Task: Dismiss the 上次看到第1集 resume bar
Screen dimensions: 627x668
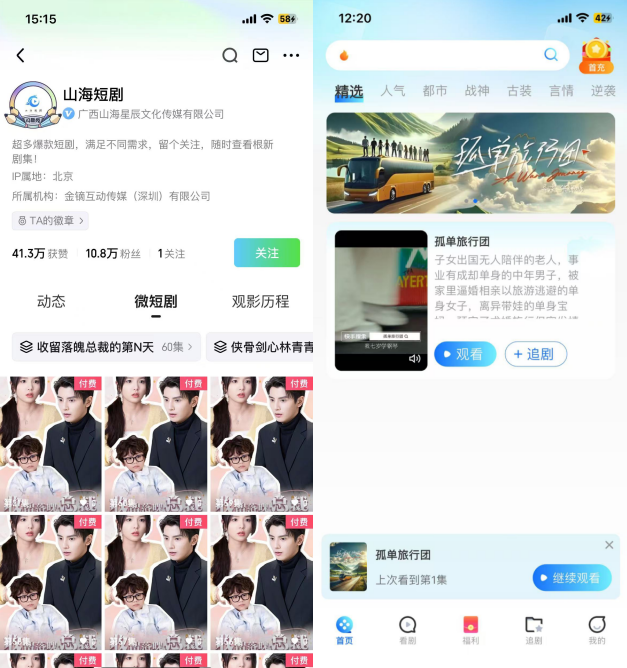Action: pos(609,545)
